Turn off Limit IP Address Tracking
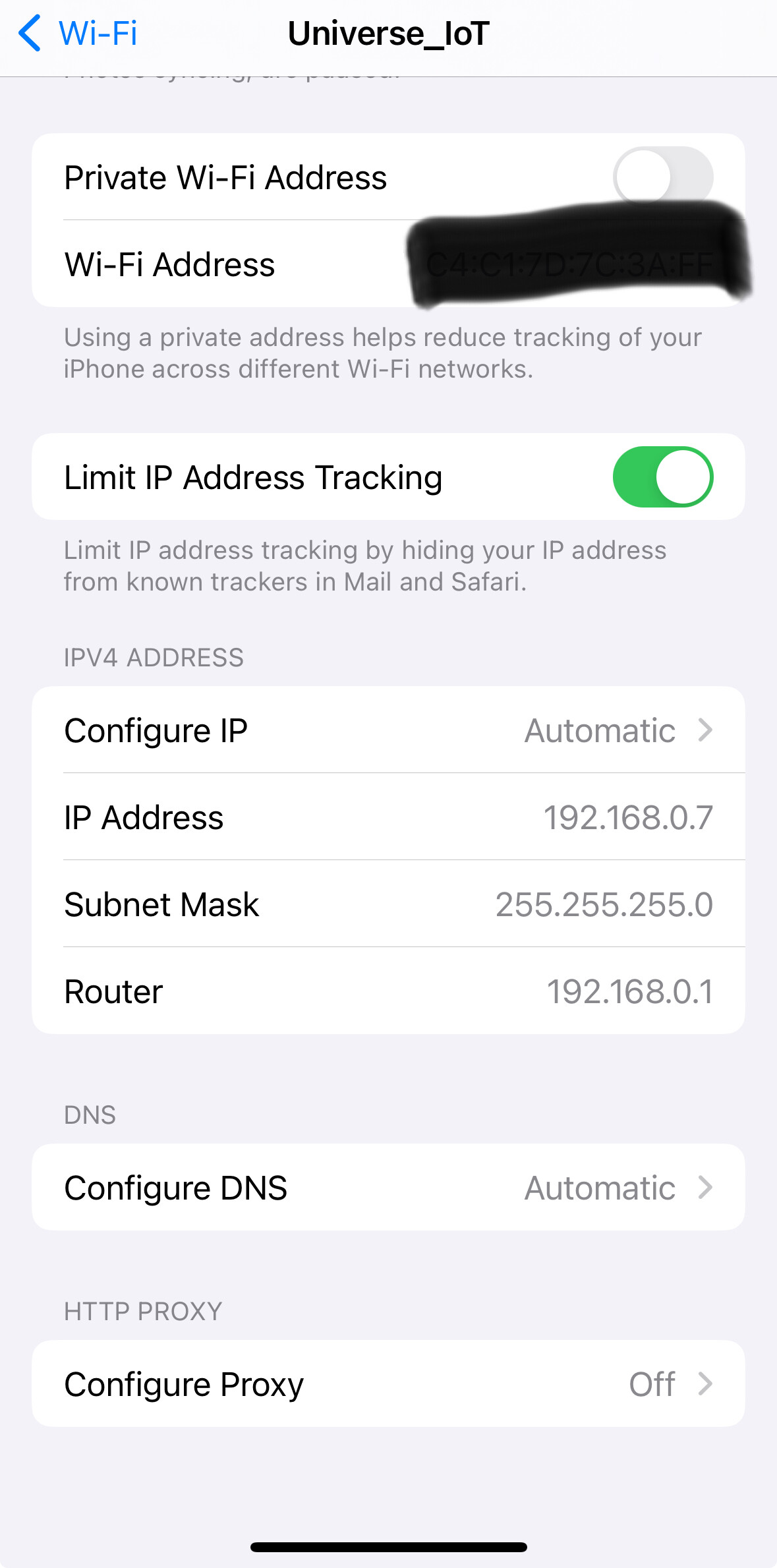This screenshot has width=777, height=1568. pyautogui.click(x=663, y=477)
